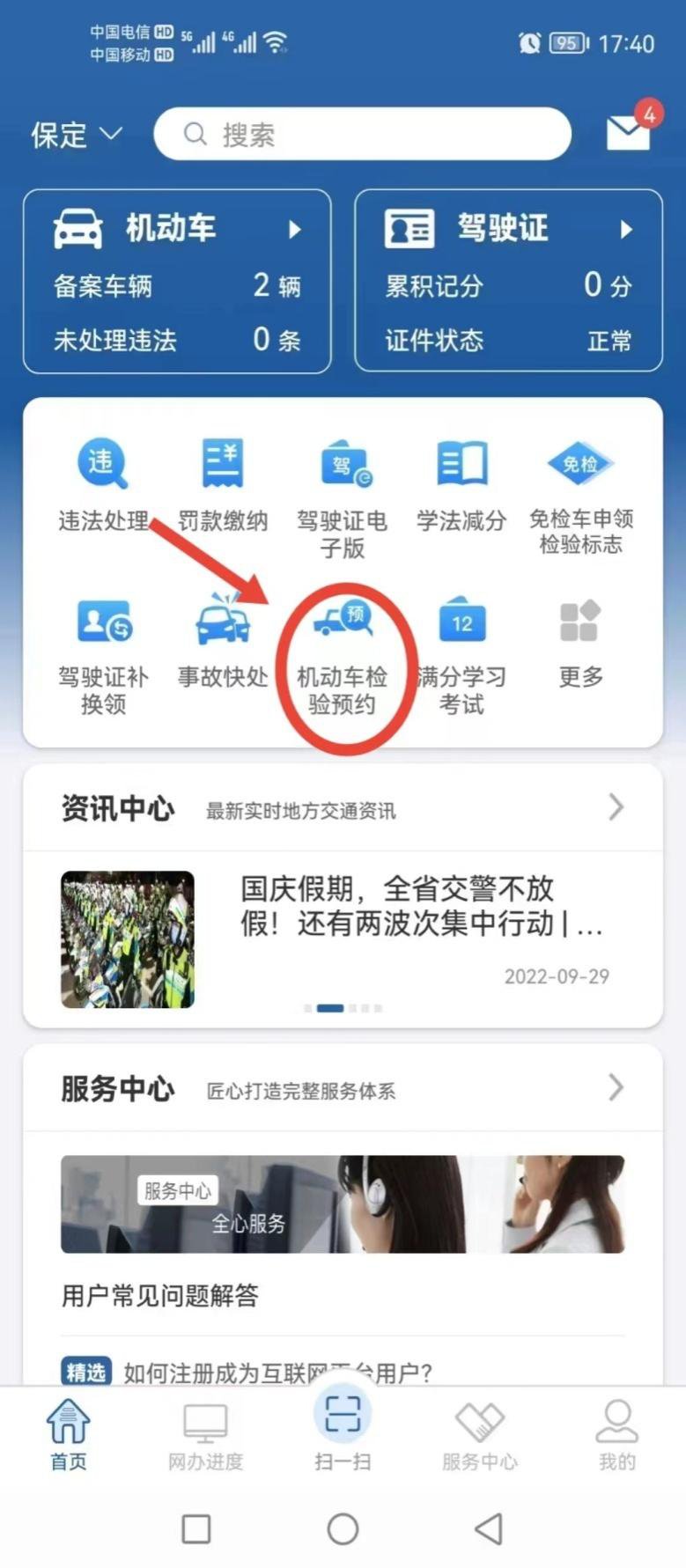Open 违法处理 violation handling
This screenshot has width=686, height=1568.
pyautogui.click(x=103, y=484)
